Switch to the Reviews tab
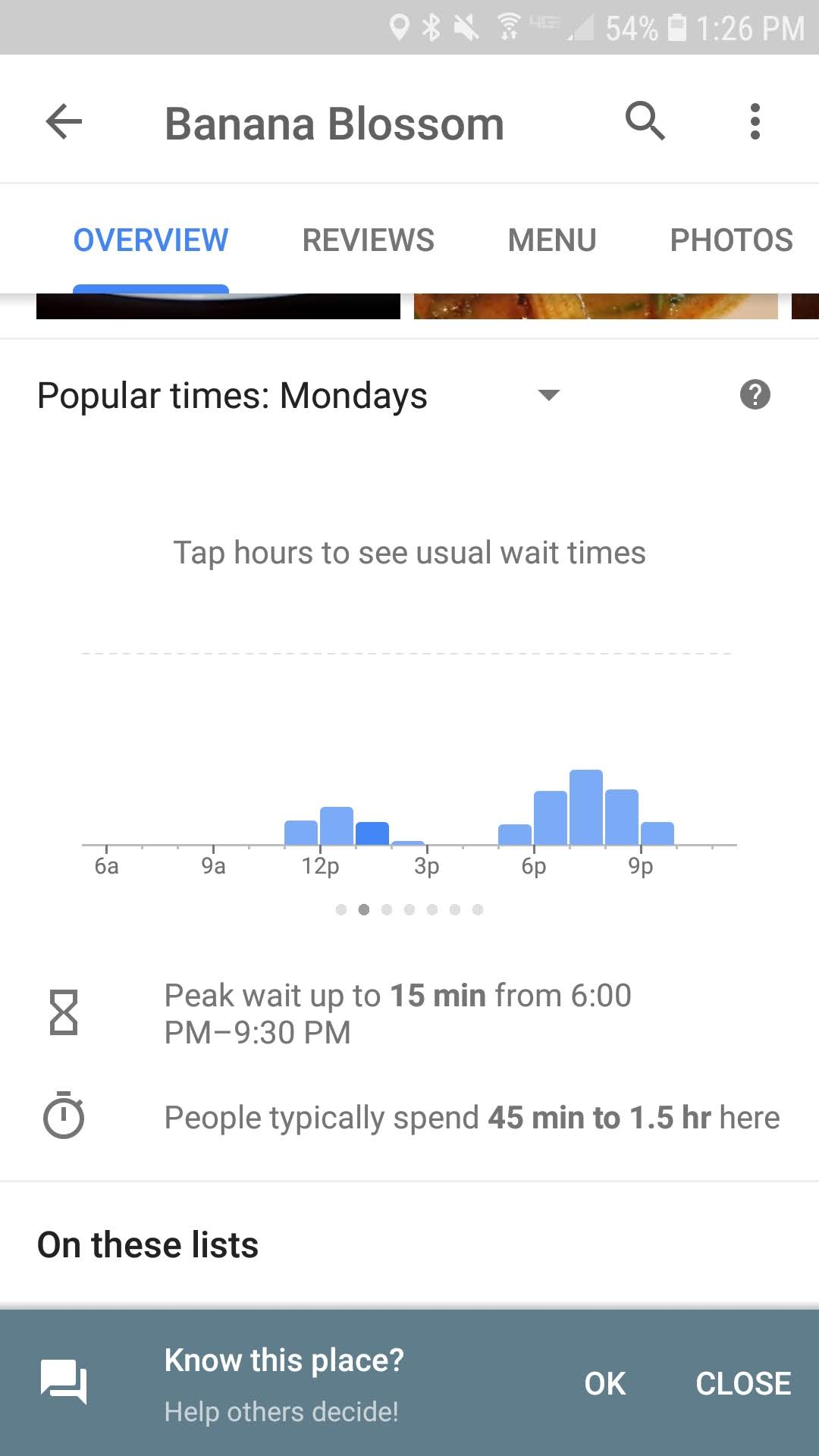The width and height of the screenshot is (819, 1456). click(368, 240)
